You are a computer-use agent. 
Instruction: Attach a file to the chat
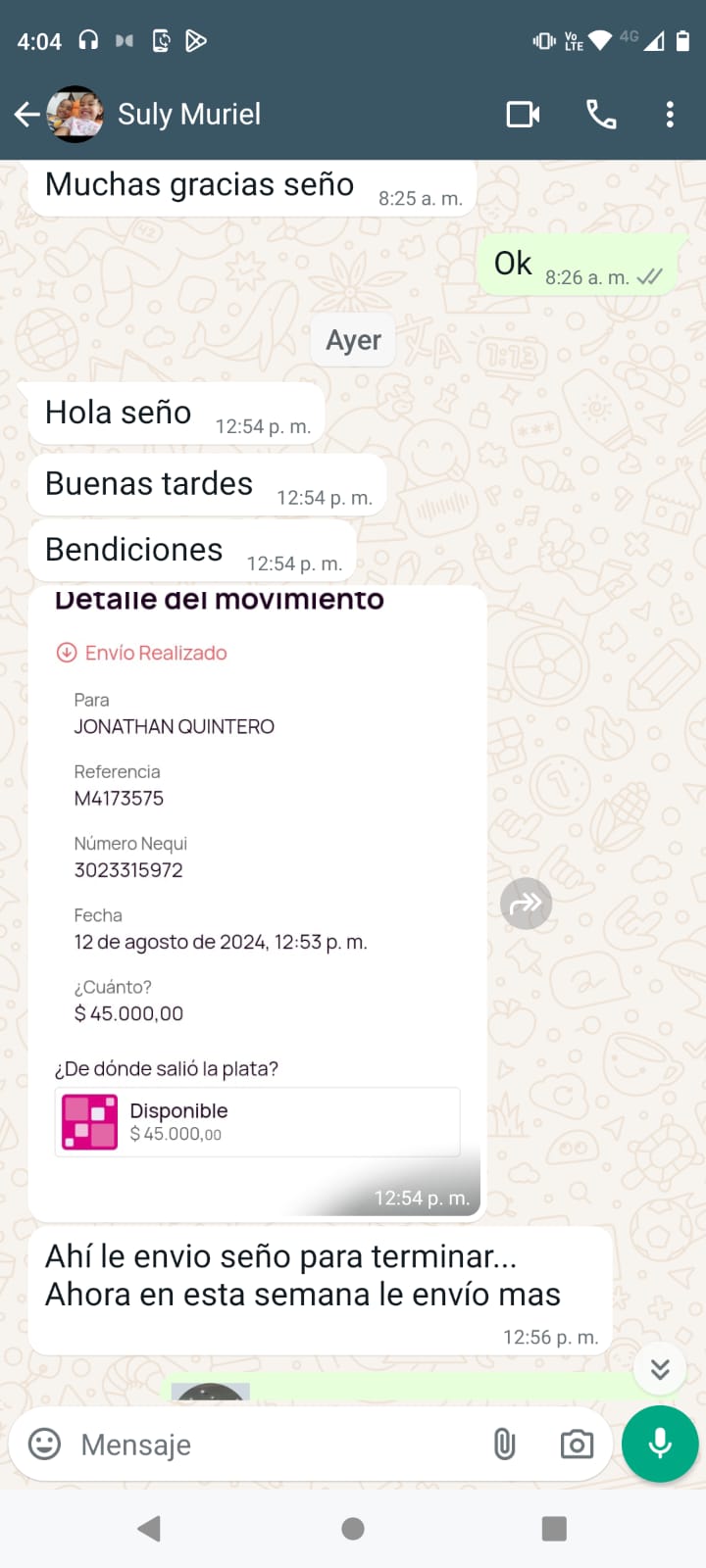pos(504,1445)
